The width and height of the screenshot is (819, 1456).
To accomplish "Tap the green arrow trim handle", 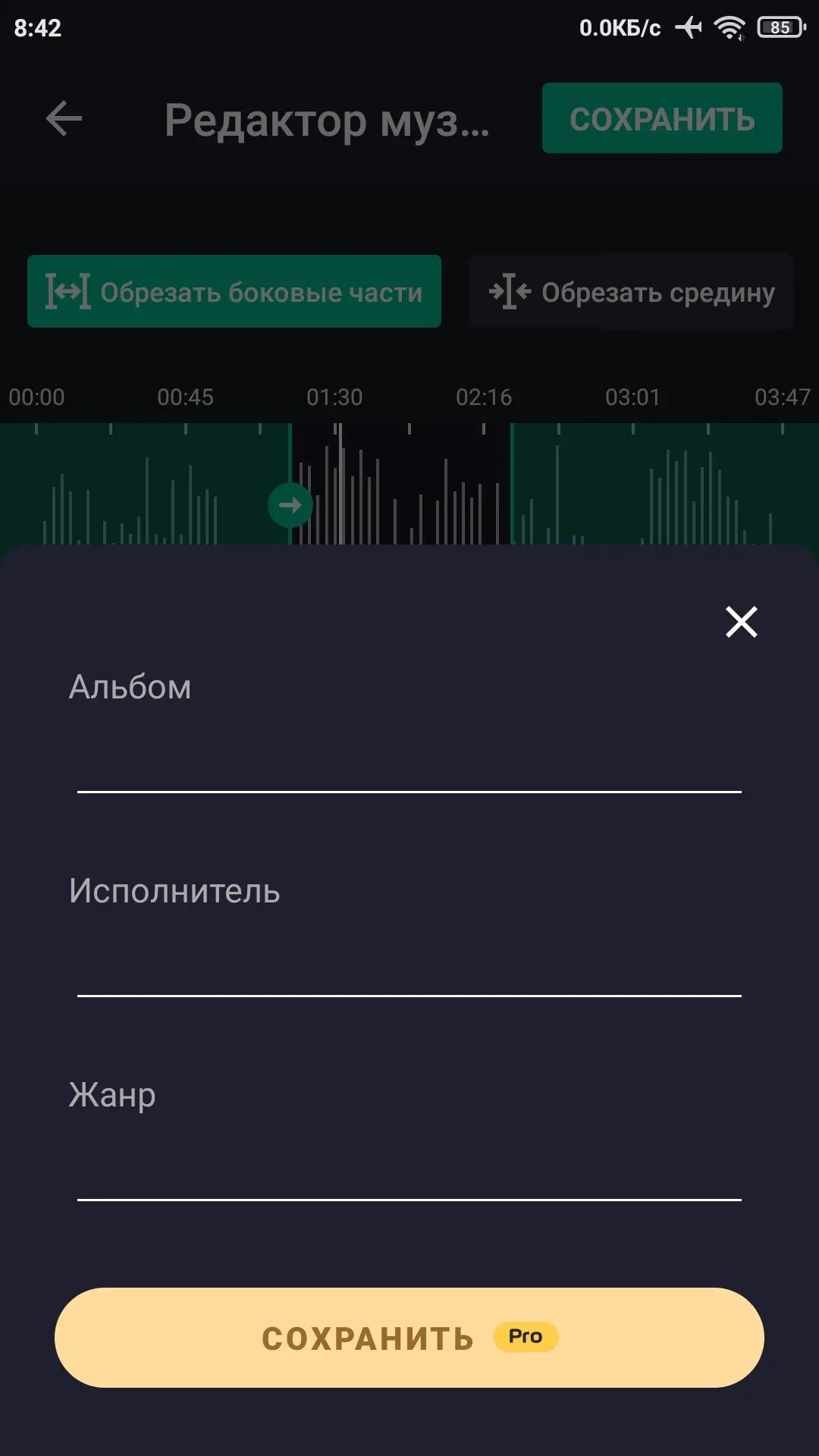I will click(290, 505).
